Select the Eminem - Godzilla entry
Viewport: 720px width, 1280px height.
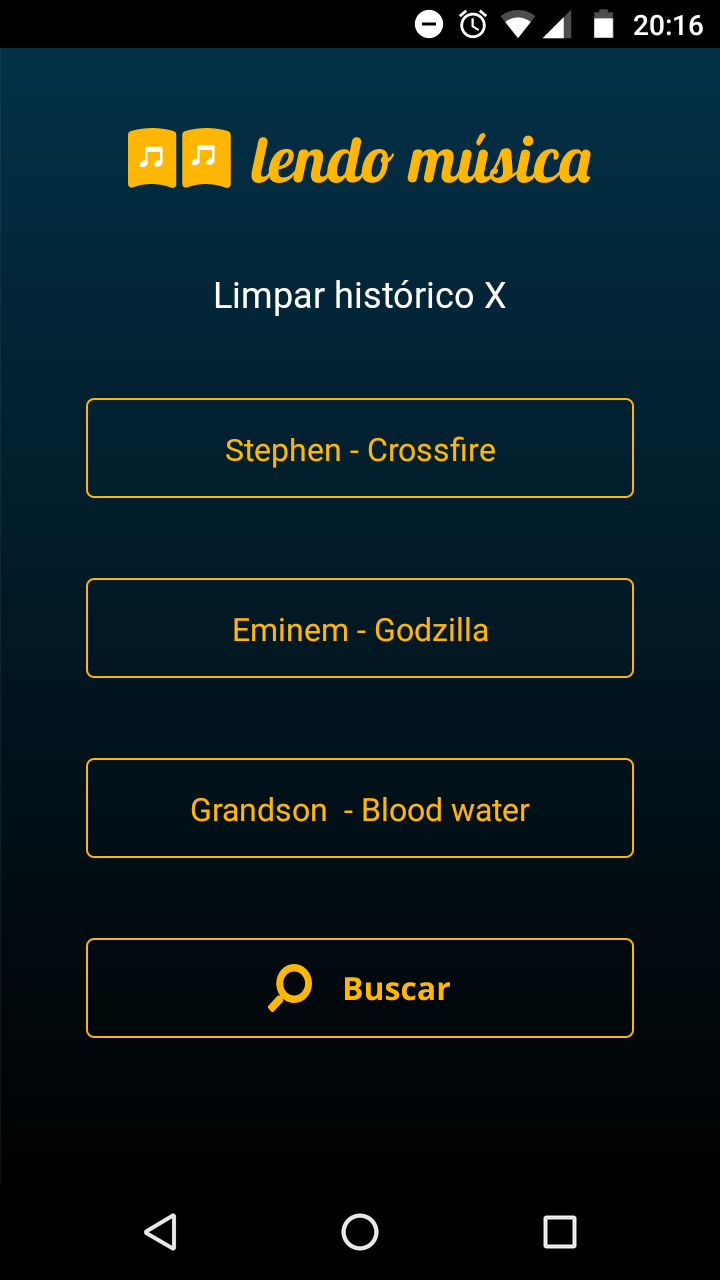tap(360, 629)
